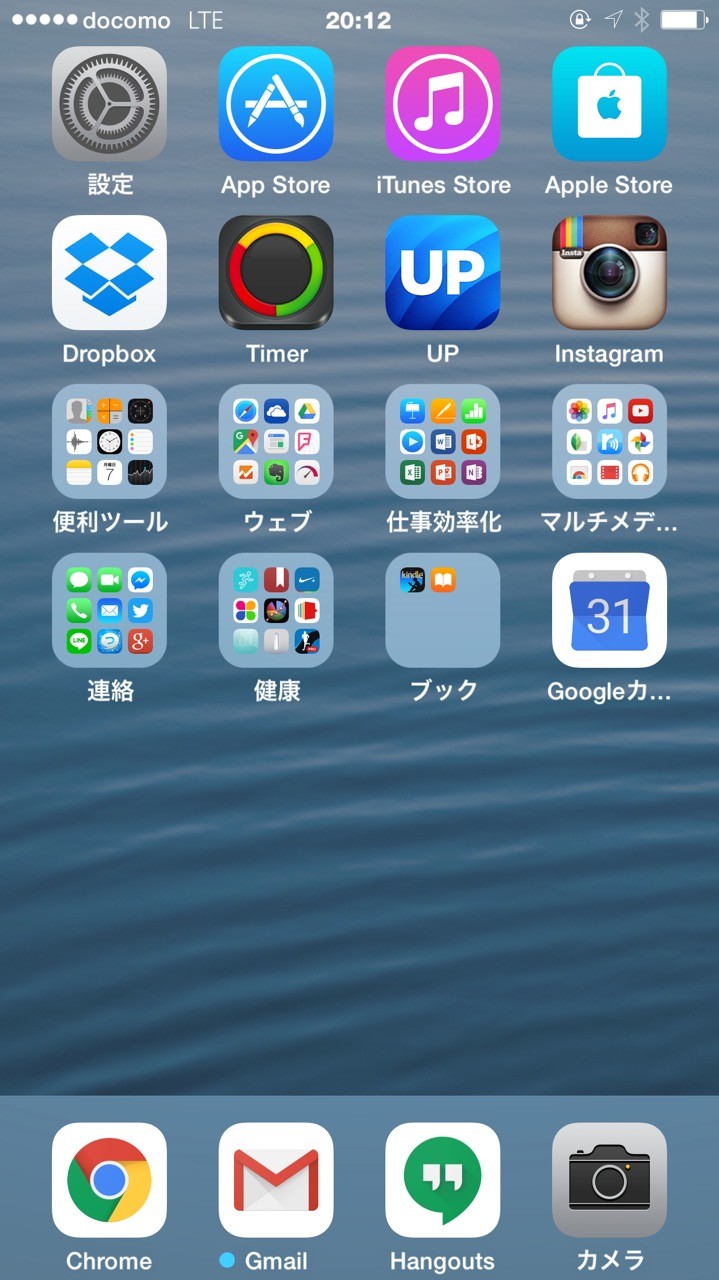Open the Timer app
This screenshot has width=719, height=1280.
click(276, 272)
